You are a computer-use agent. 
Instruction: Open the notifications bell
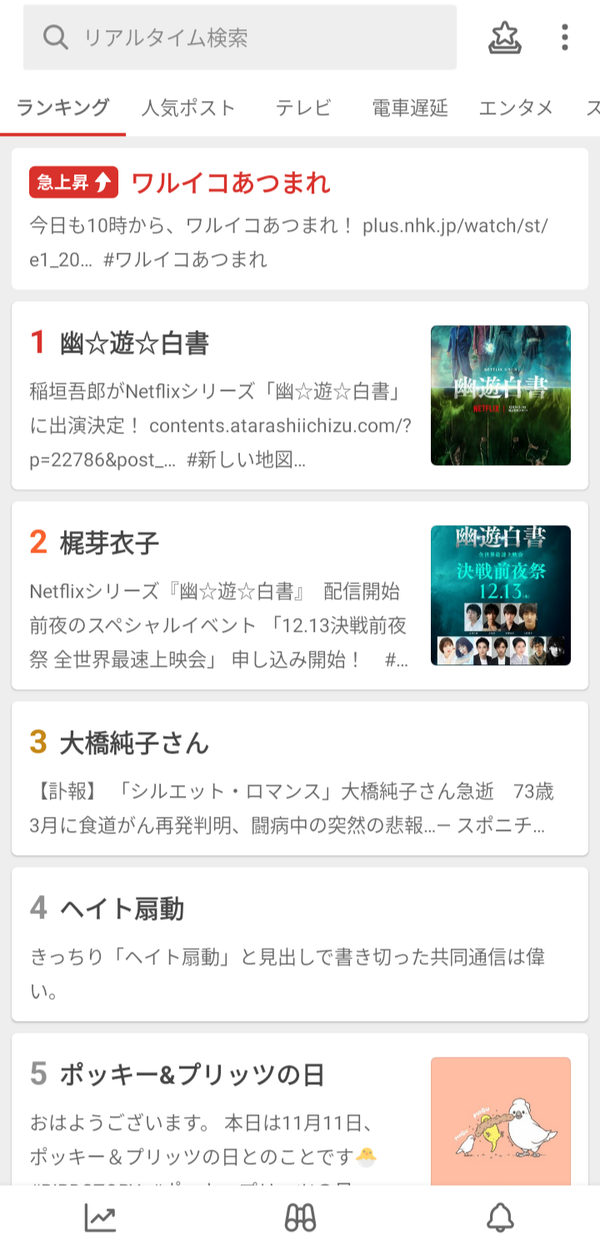(500, 1217)
